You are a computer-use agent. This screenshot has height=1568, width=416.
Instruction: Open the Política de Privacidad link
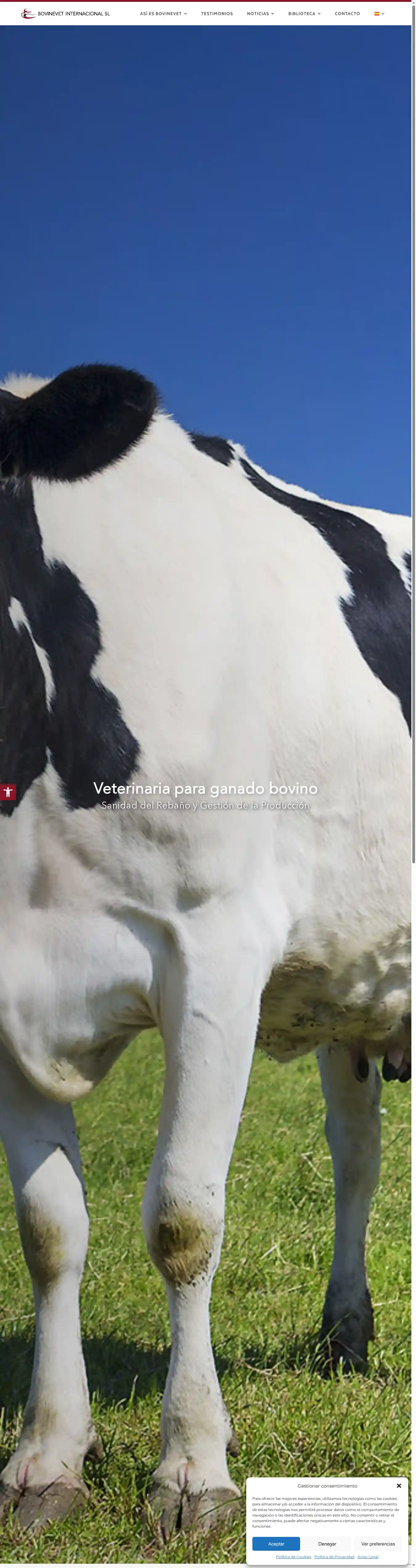334,1556
